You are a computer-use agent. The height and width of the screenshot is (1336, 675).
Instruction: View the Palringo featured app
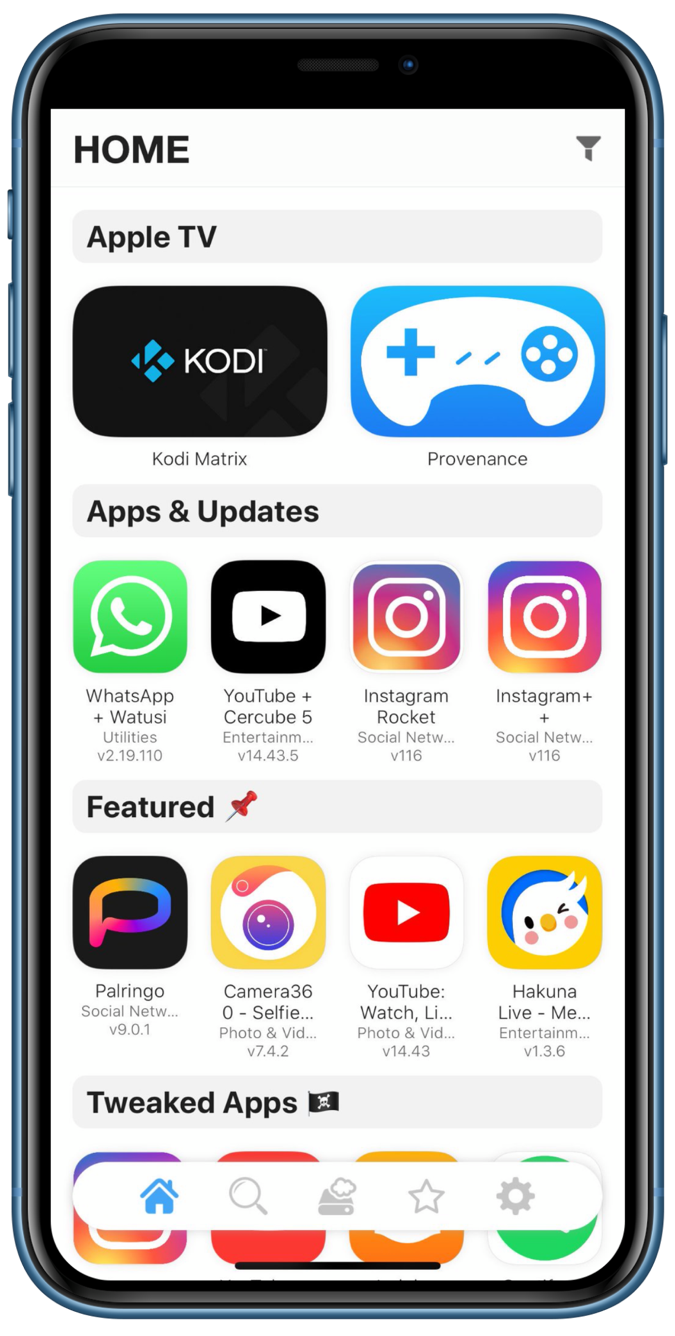(x=130, y=912)
